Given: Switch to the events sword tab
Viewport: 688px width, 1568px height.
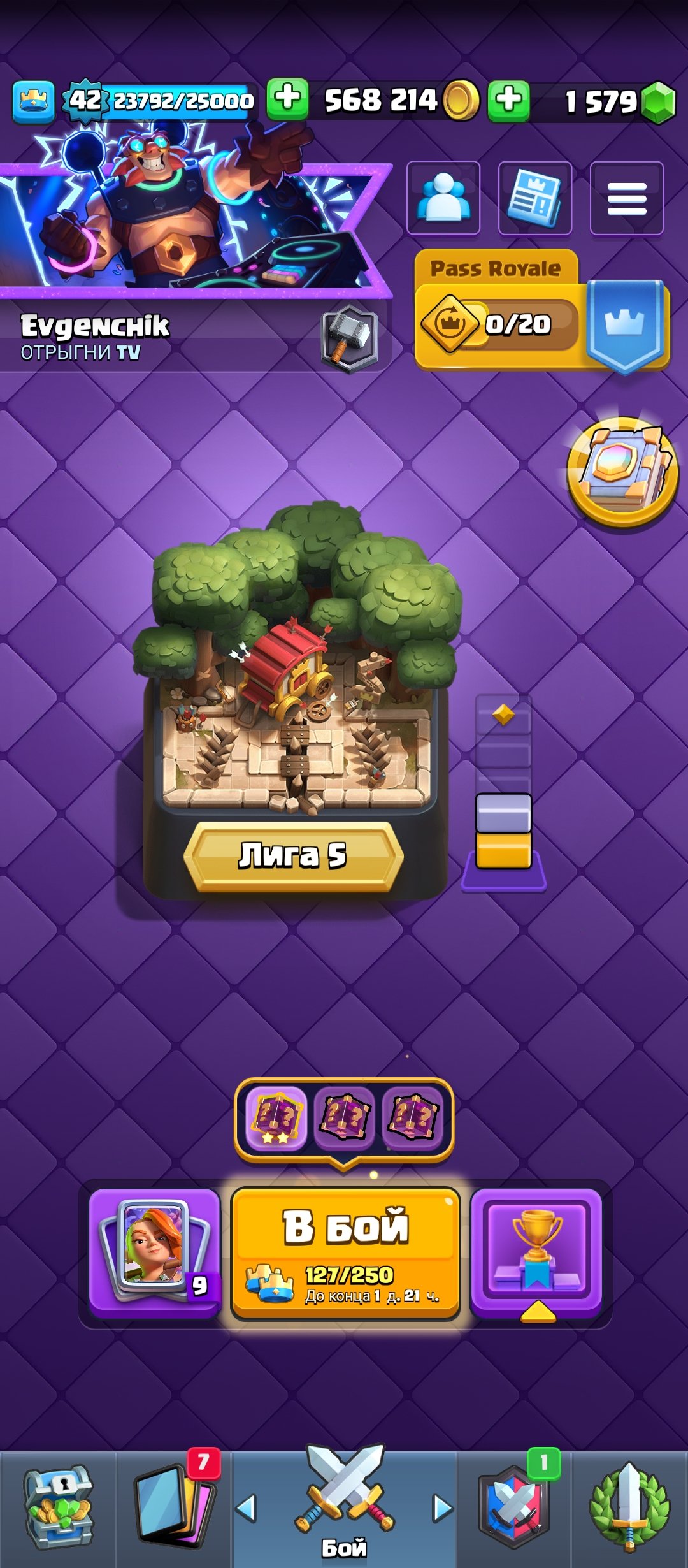Looking at the screenshot, I should (629, 1507).
